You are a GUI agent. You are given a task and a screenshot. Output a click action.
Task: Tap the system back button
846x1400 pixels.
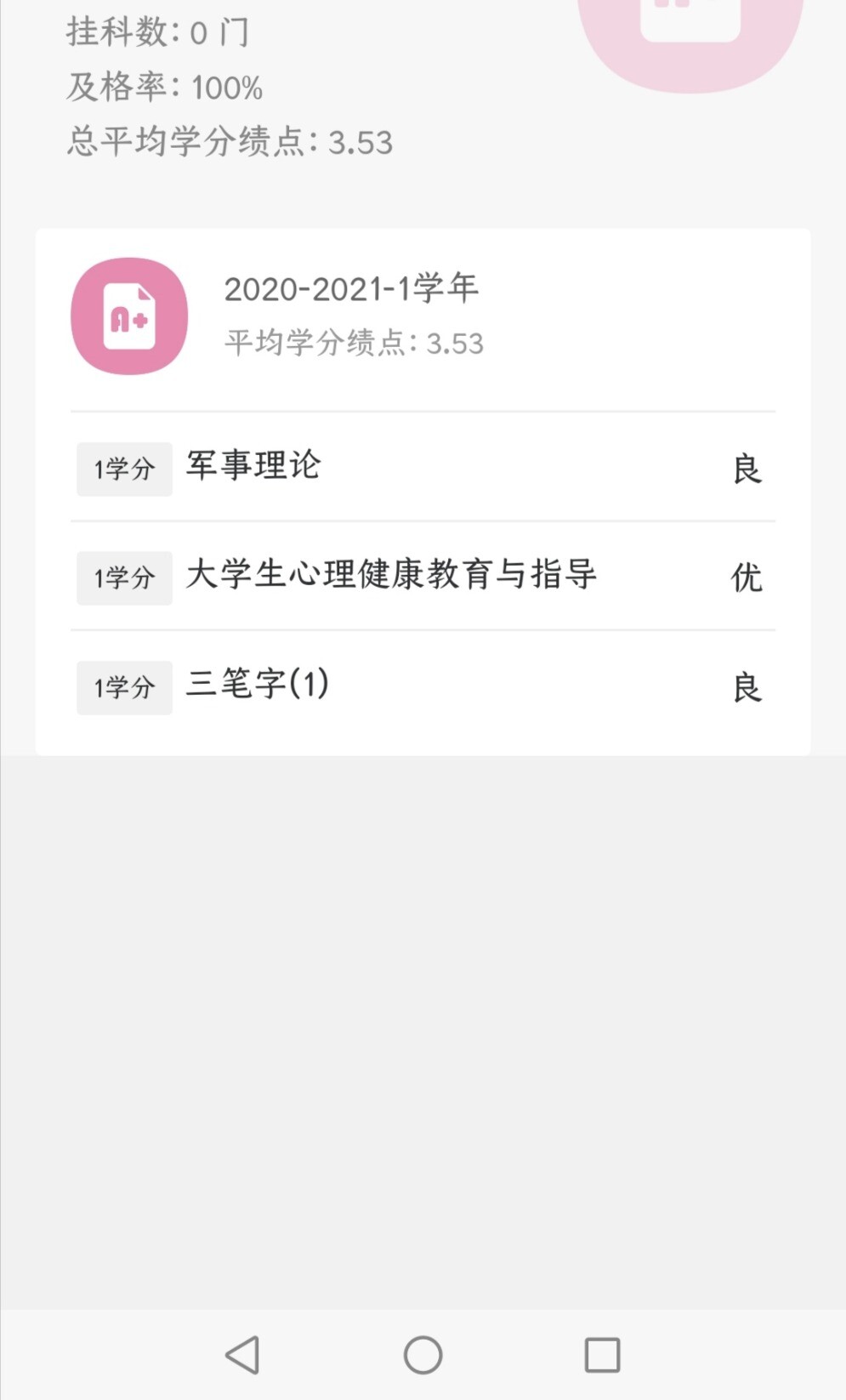(243, 1355)
